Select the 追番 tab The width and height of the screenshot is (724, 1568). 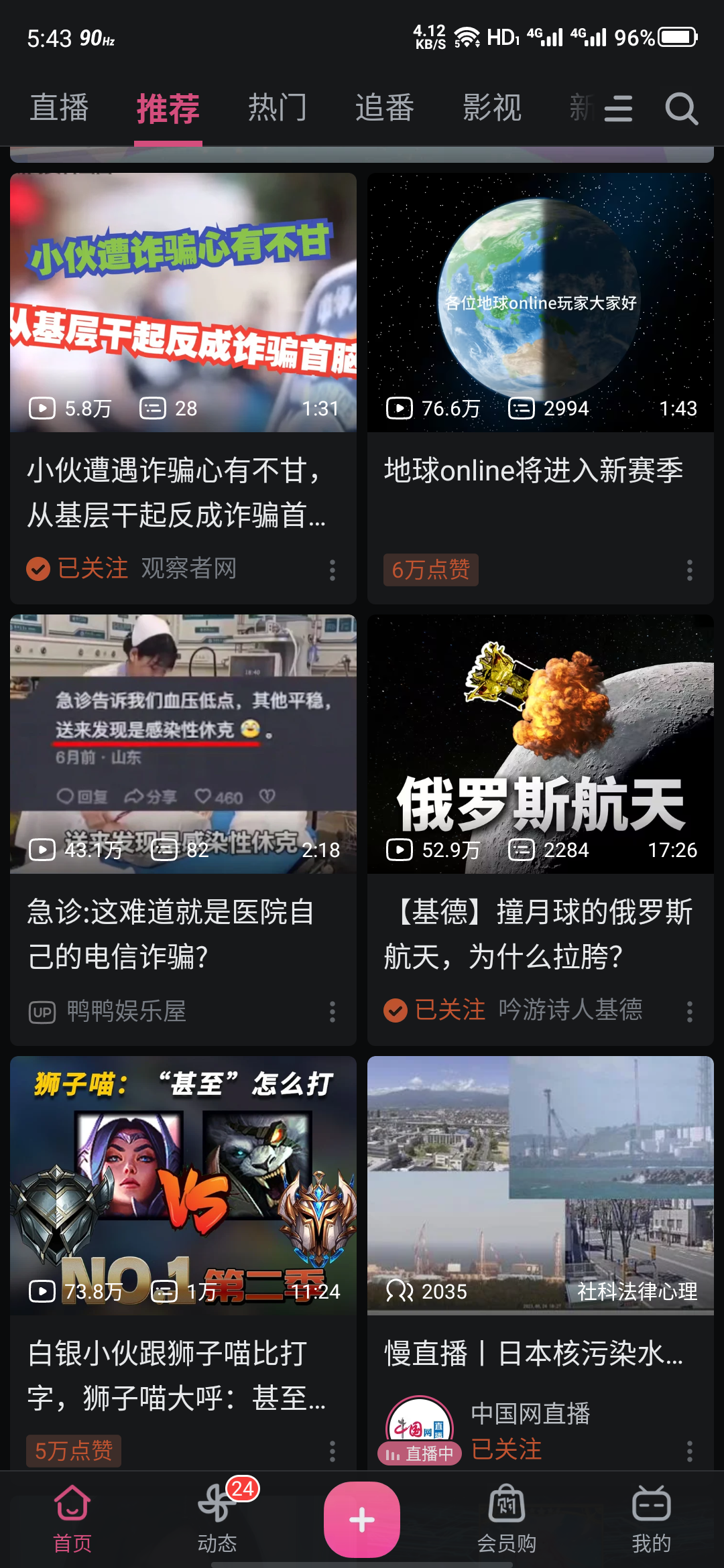(x=385, y=109)
